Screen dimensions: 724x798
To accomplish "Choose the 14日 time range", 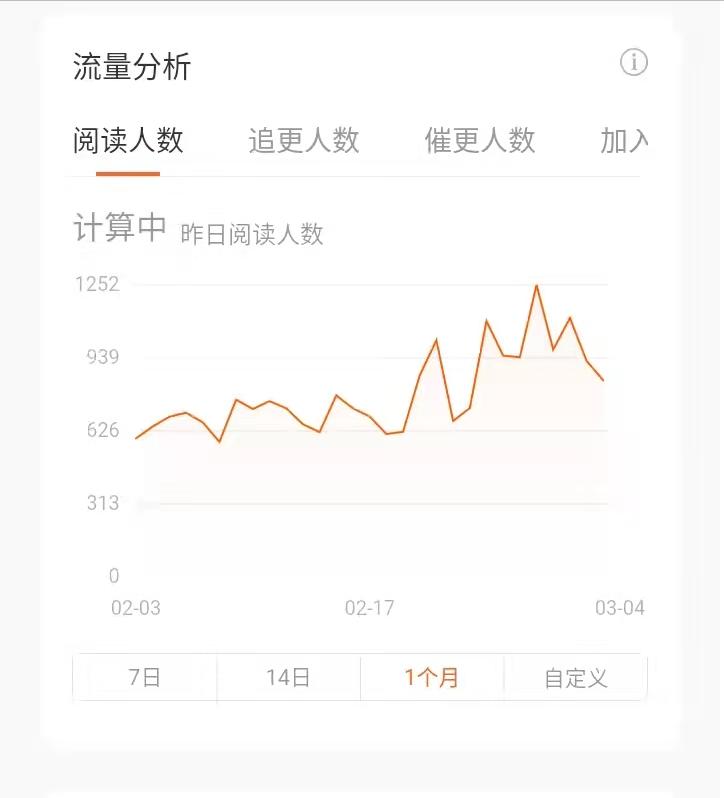I will tap(288, 678).
